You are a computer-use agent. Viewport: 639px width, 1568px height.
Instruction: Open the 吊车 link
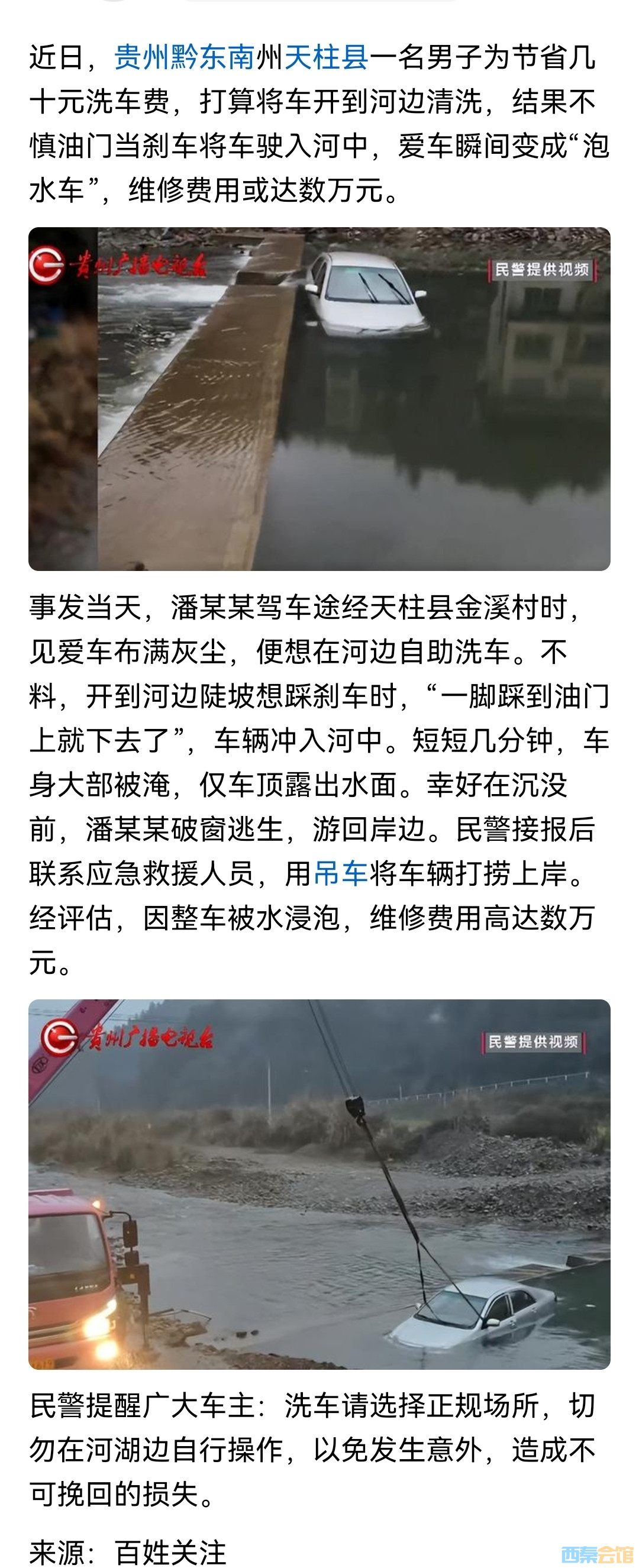341,873
